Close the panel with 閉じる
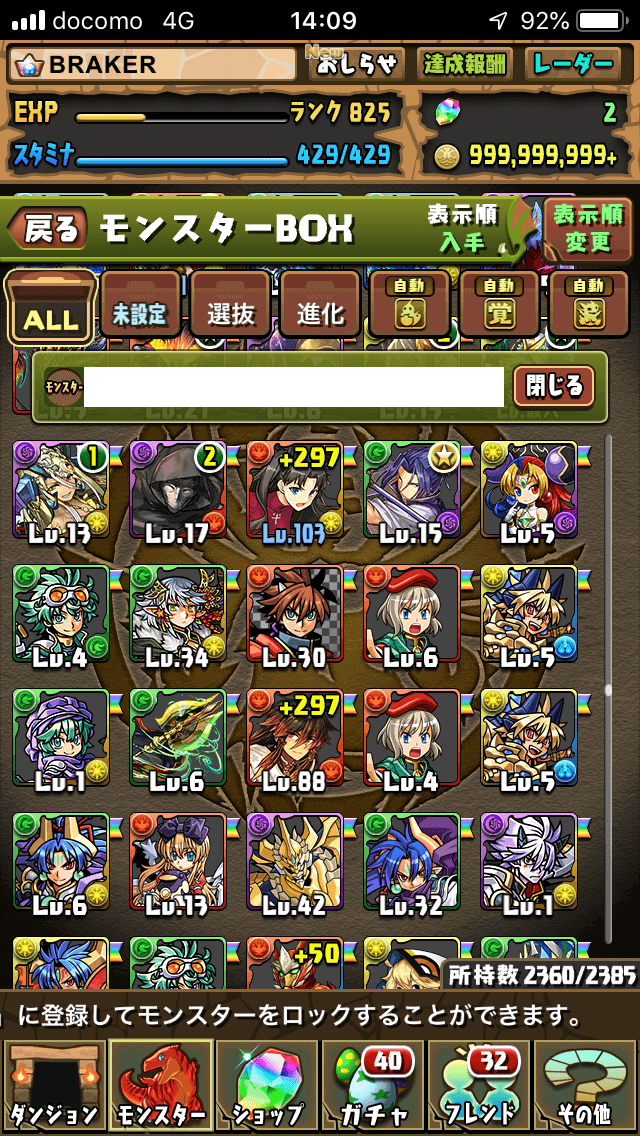 (x=553, y=387)
